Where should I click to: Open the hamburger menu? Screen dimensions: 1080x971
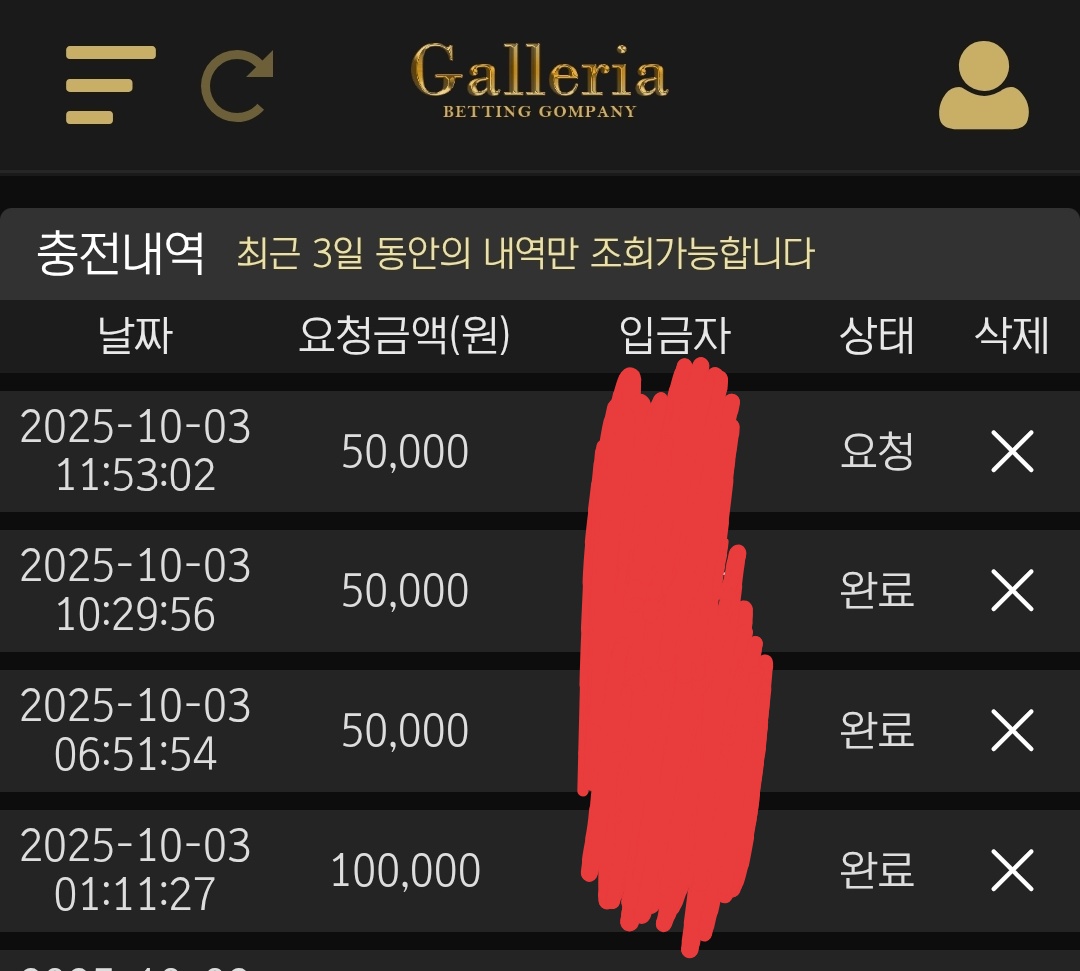pyautogui.click(x=110, y=85)
